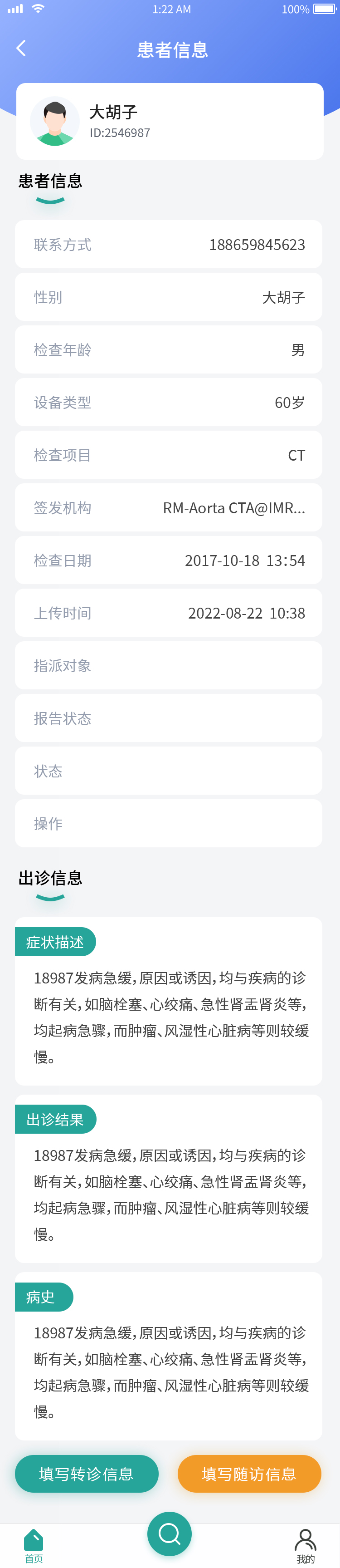Viewport: 340px width, 1568px height.
Task: Go back using the top-left arrow
Action: (x=21, y=49)
